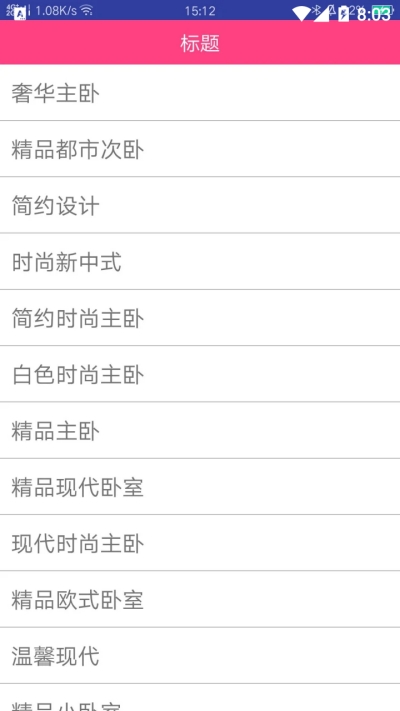400x711 pixels.
Task: Tap the 现代时尚主卧 list row
Action: coord(200,543)
